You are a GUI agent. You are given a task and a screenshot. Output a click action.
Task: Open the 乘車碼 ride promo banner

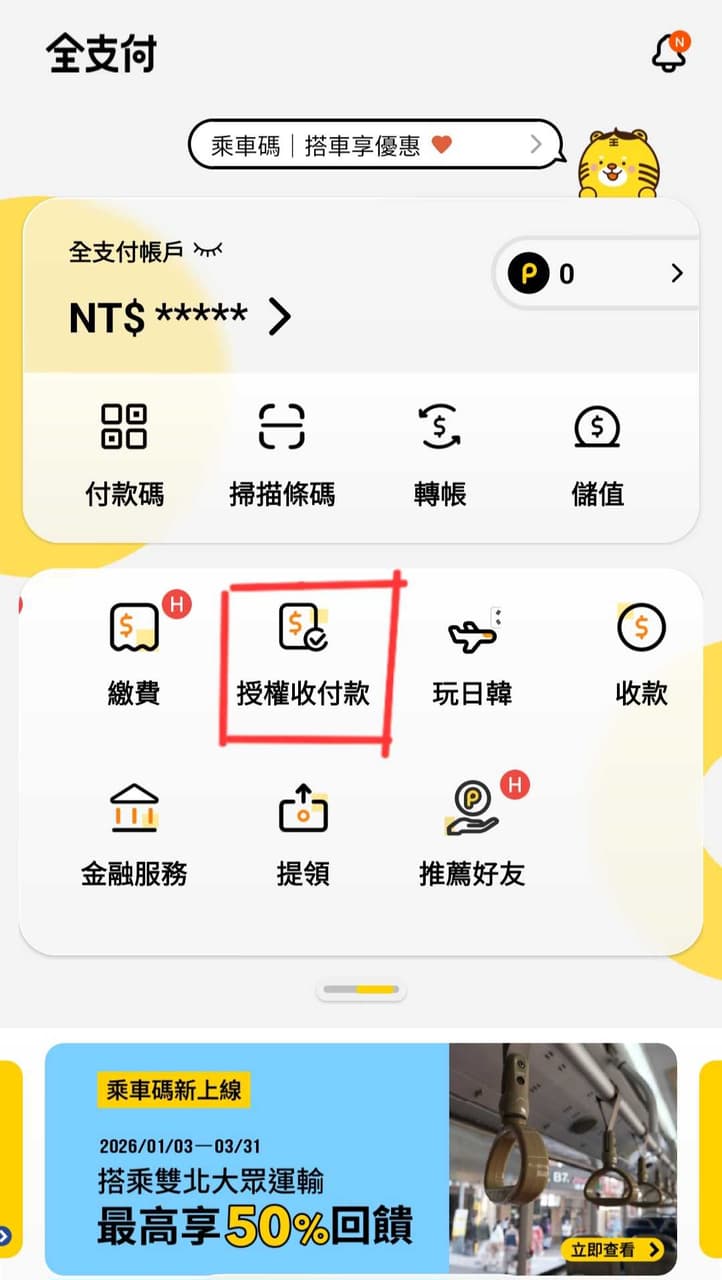coord(376,146)
